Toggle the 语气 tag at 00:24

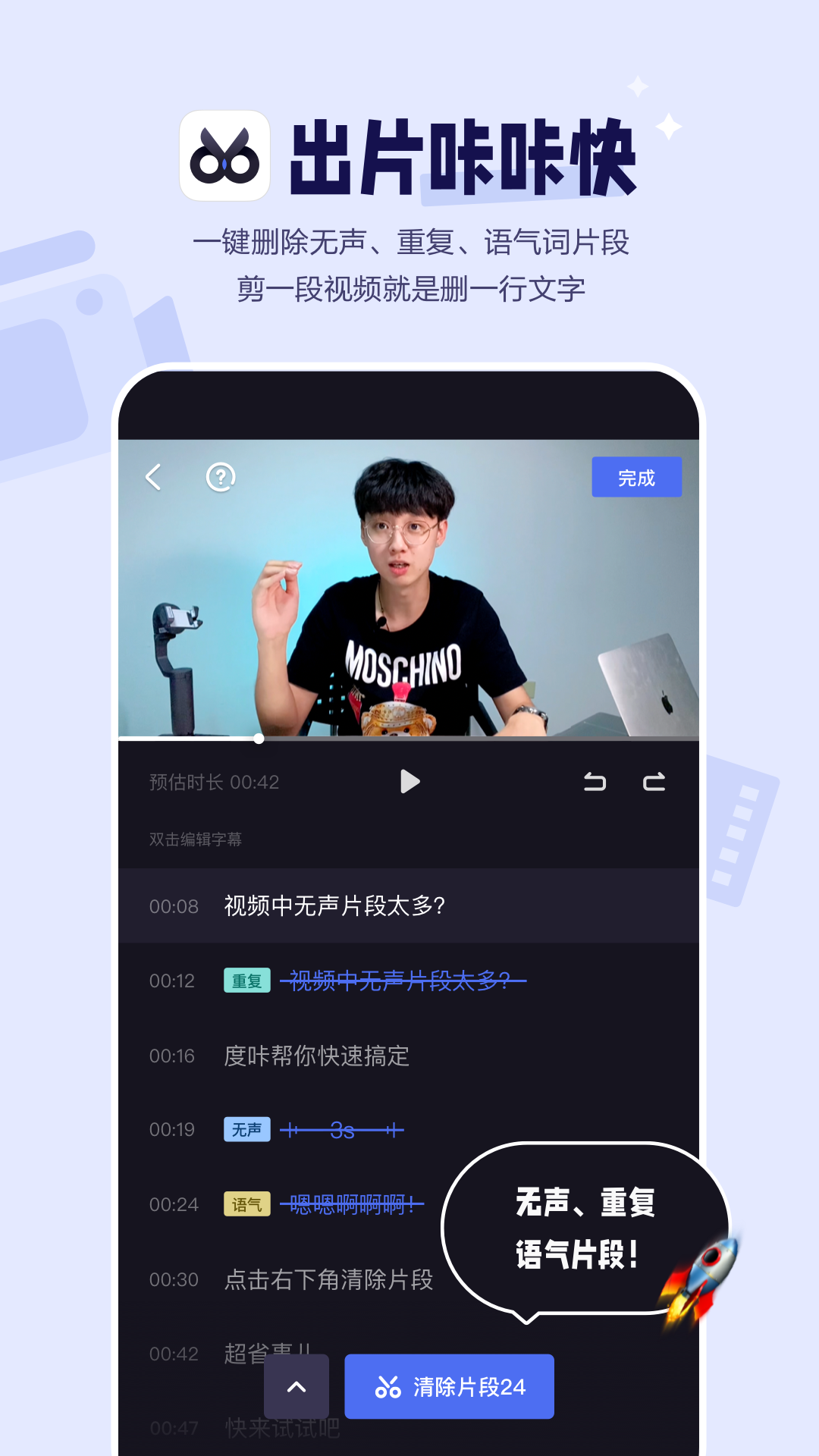pyautogui.click(x=246, y=1203)
